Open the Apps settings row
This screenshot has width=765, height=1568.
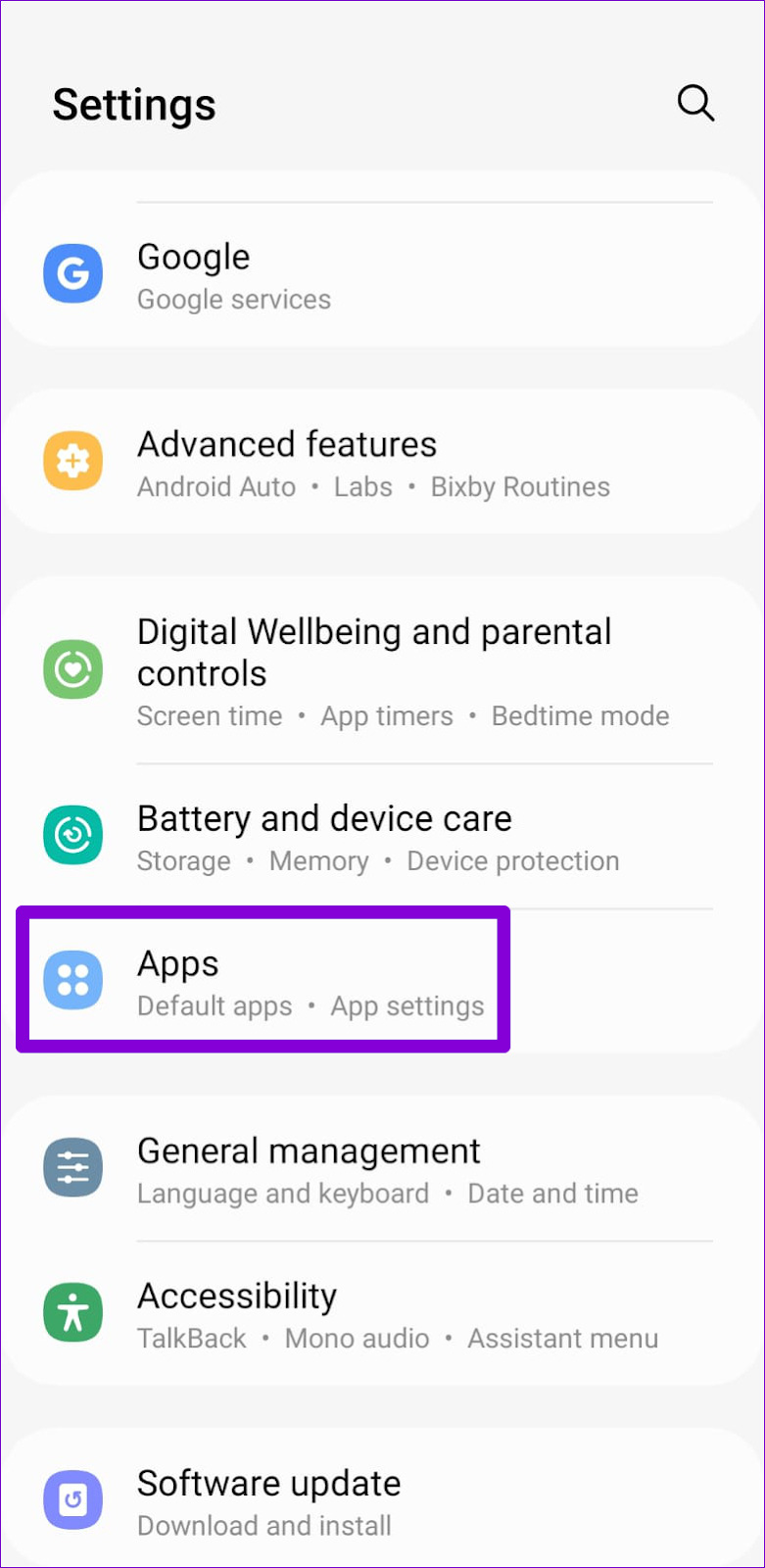coord(382,981)
